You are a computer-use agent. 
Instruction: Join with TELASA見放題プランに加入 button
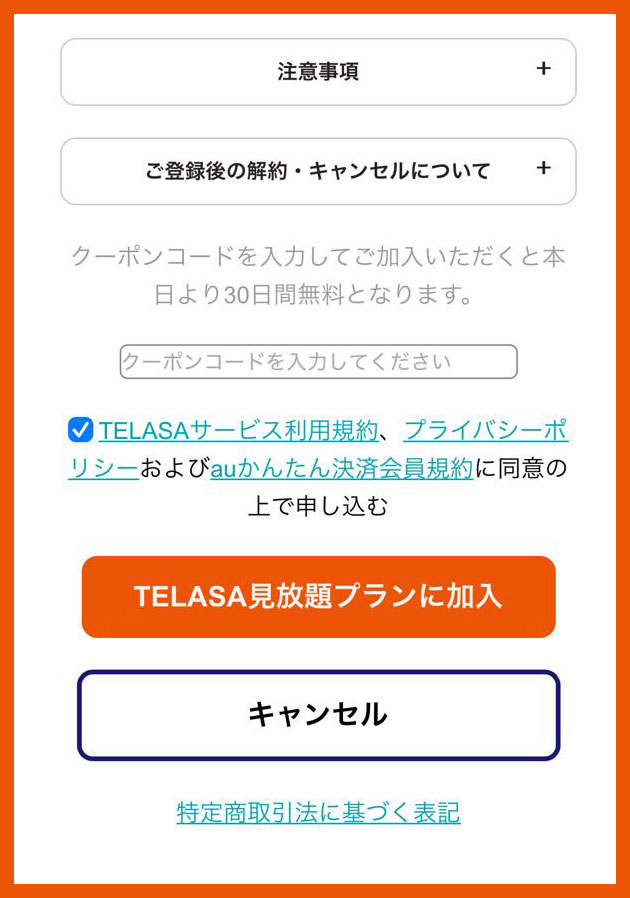(318, 597)
